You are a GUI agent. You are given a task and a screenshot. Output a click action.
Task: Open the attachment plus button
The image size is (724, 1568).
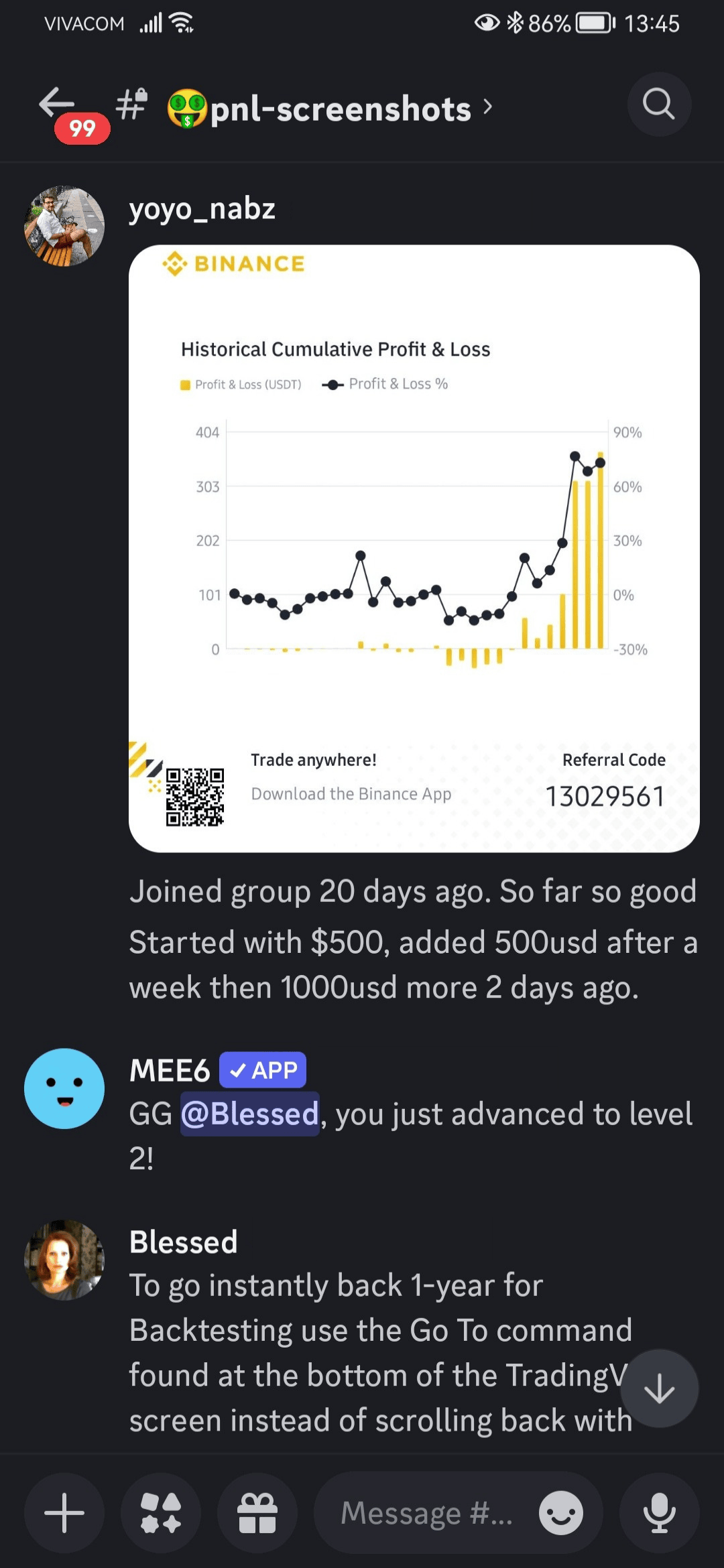64,1512
